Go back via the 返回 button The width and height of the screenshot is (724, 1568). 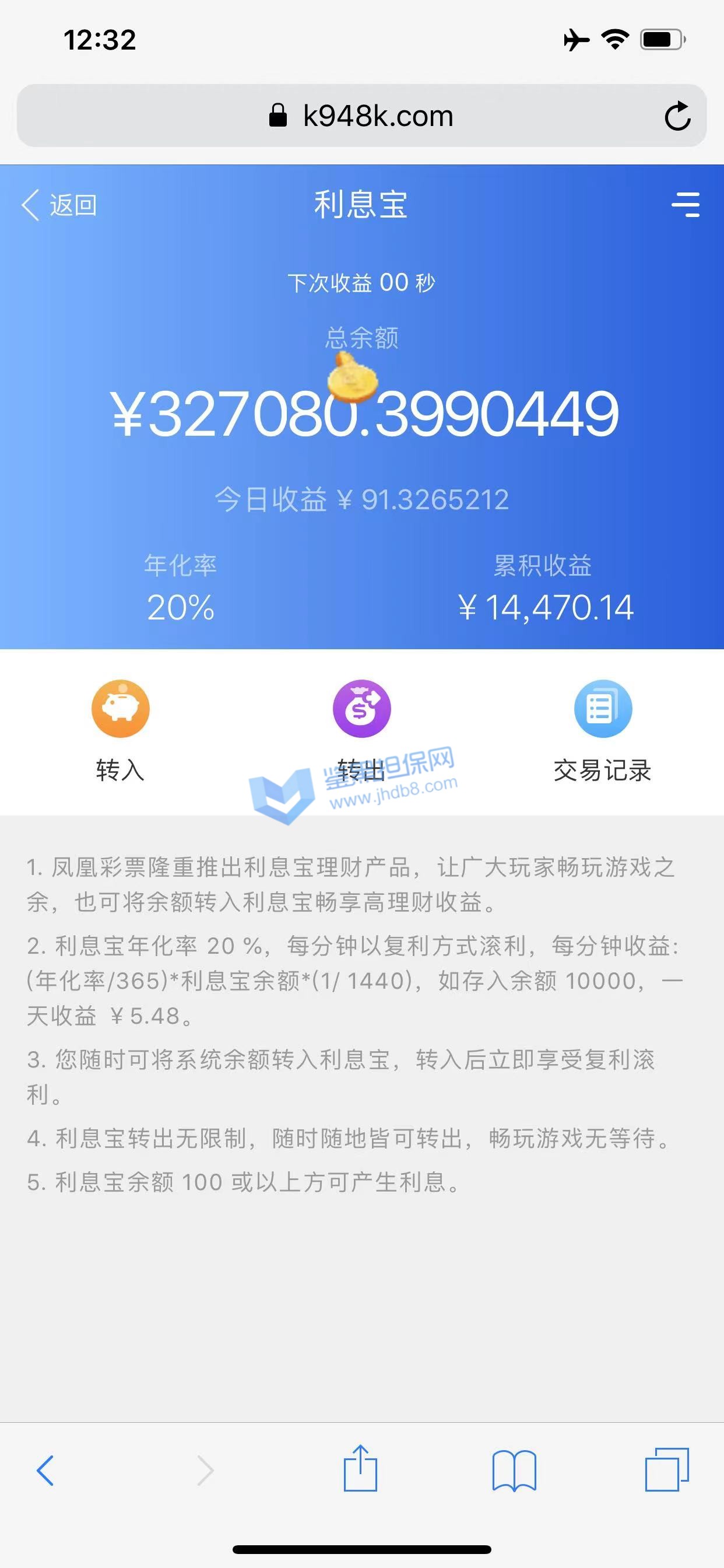(x=59, y=205)
